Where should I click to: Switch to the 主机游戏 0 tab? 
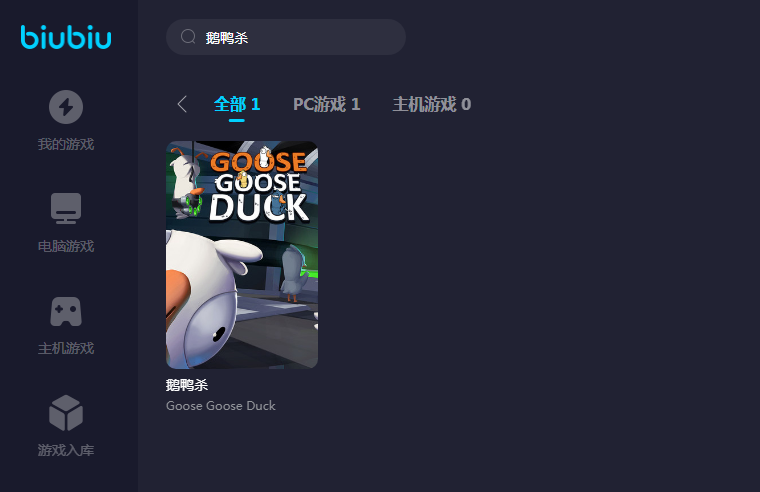(431, 104)
